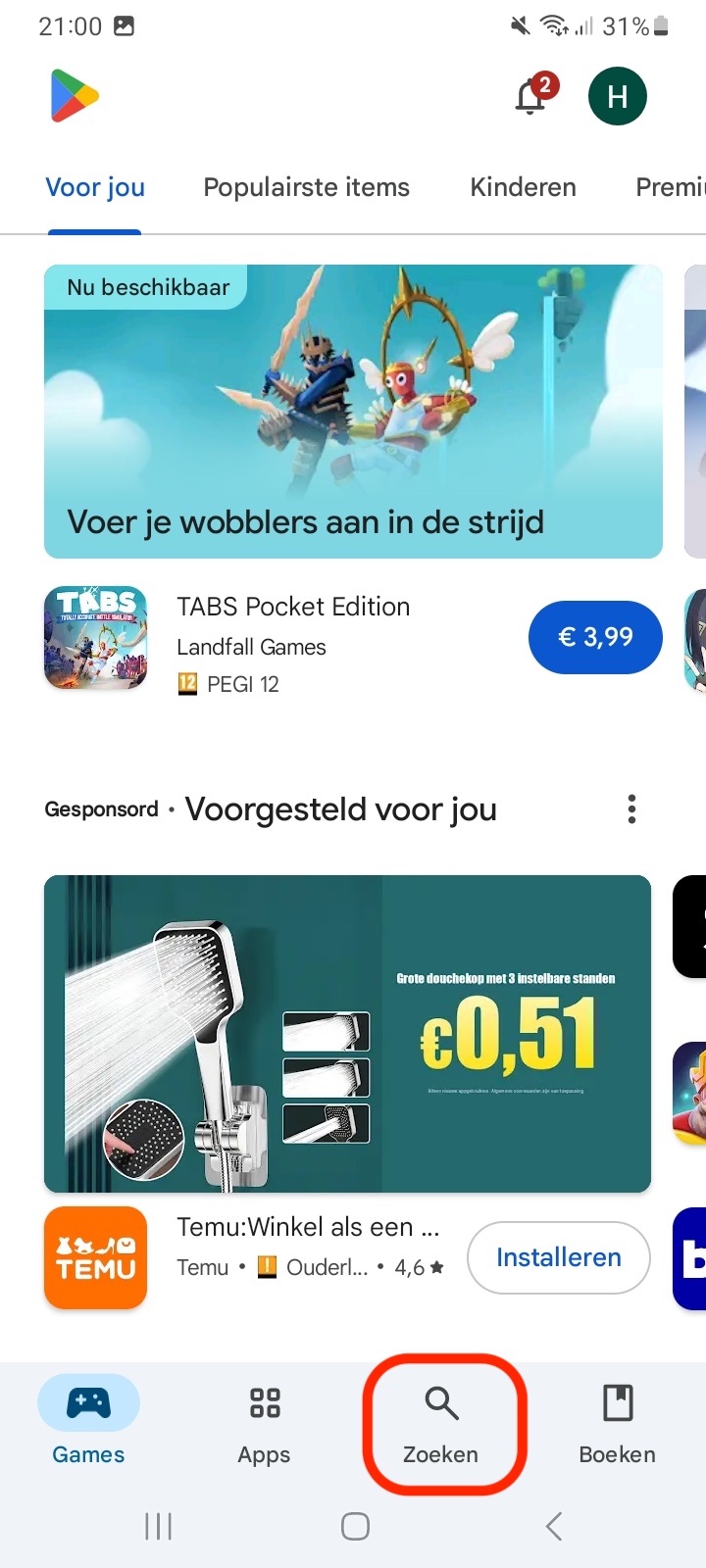Screen dimensions: 706x1568
Task: Select the Voor jou tab
Action: click(94, 187)
